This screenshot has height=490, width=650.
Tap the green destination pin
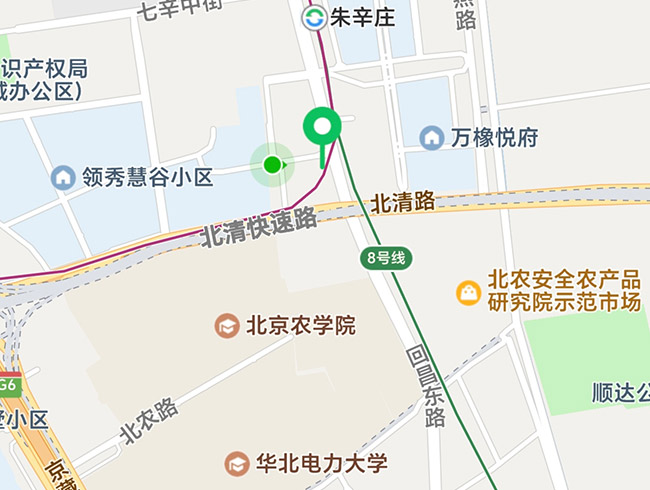[322, 128]
